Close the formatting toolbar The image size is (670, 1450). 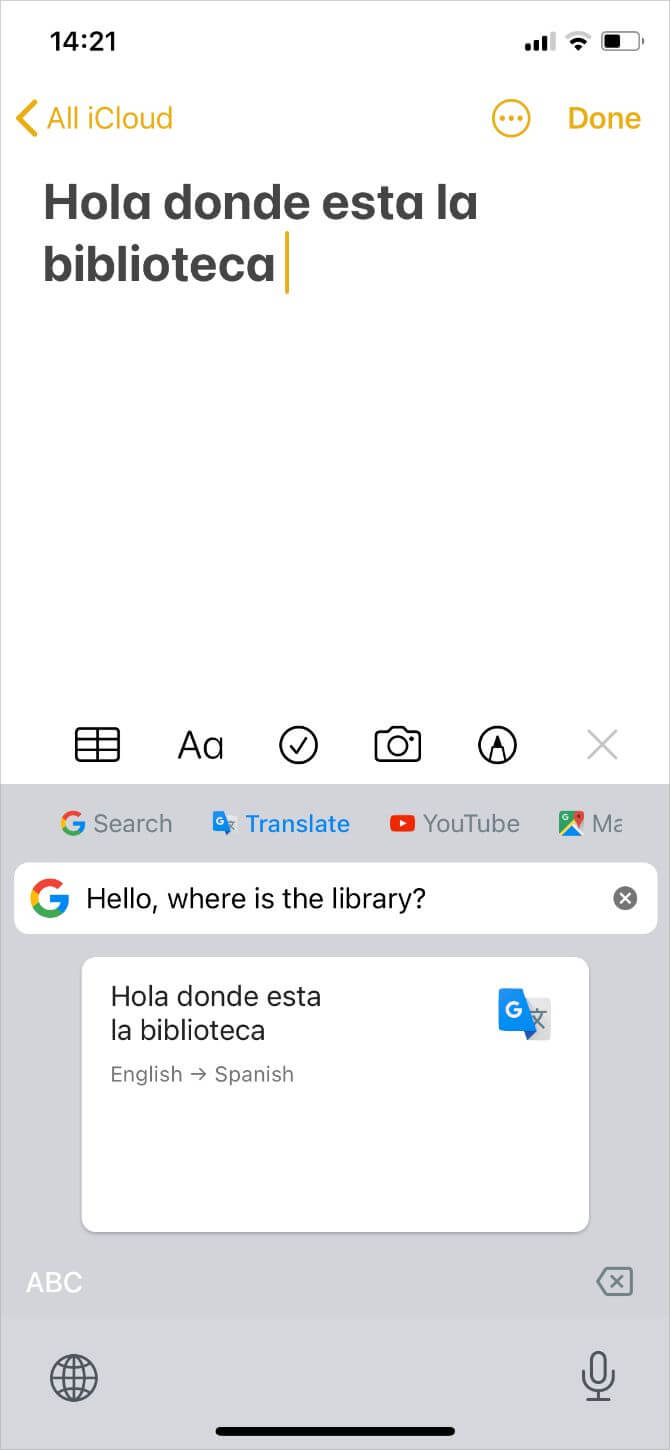point(602,745)
